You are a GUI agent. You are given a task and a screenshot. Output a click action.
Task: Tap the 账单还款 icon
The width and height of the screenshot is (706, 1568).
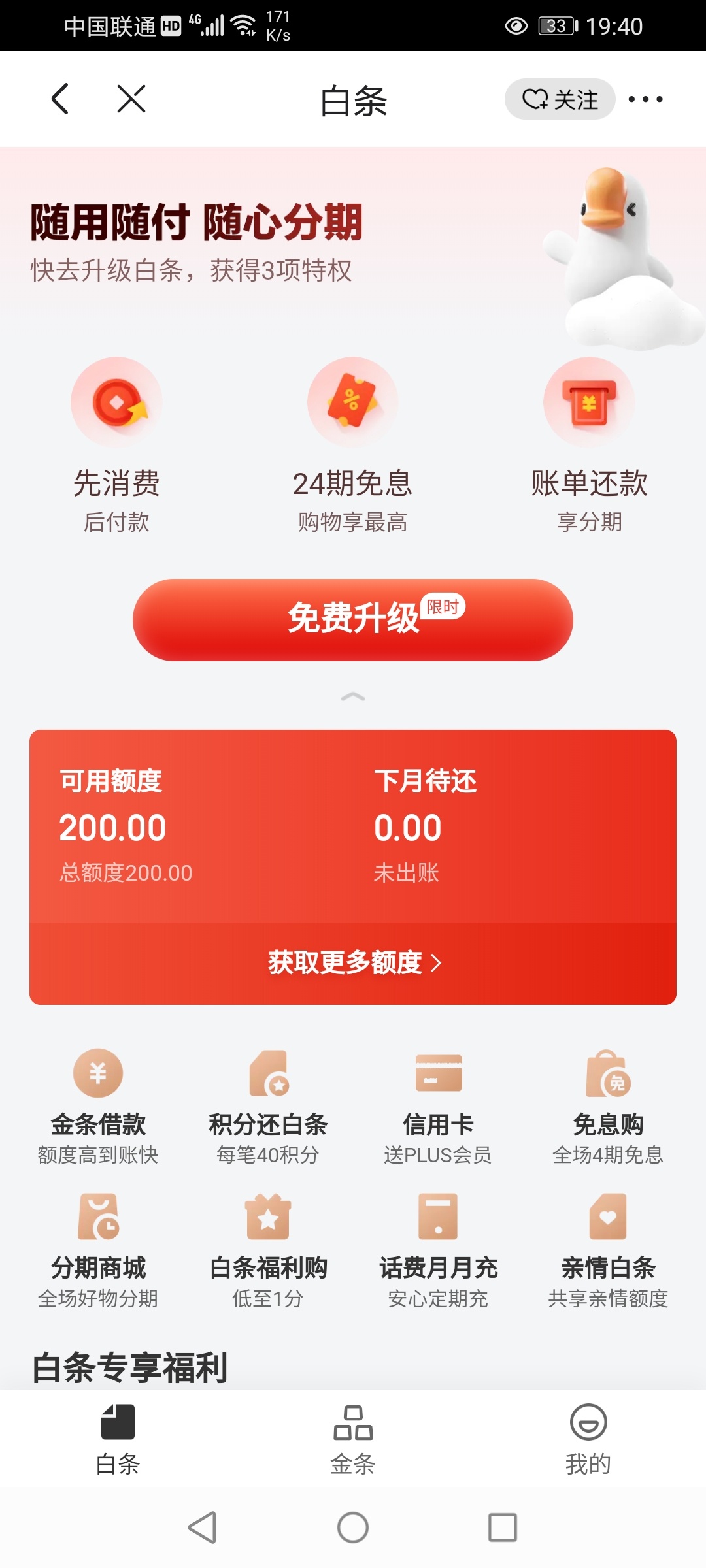point(587,402)
